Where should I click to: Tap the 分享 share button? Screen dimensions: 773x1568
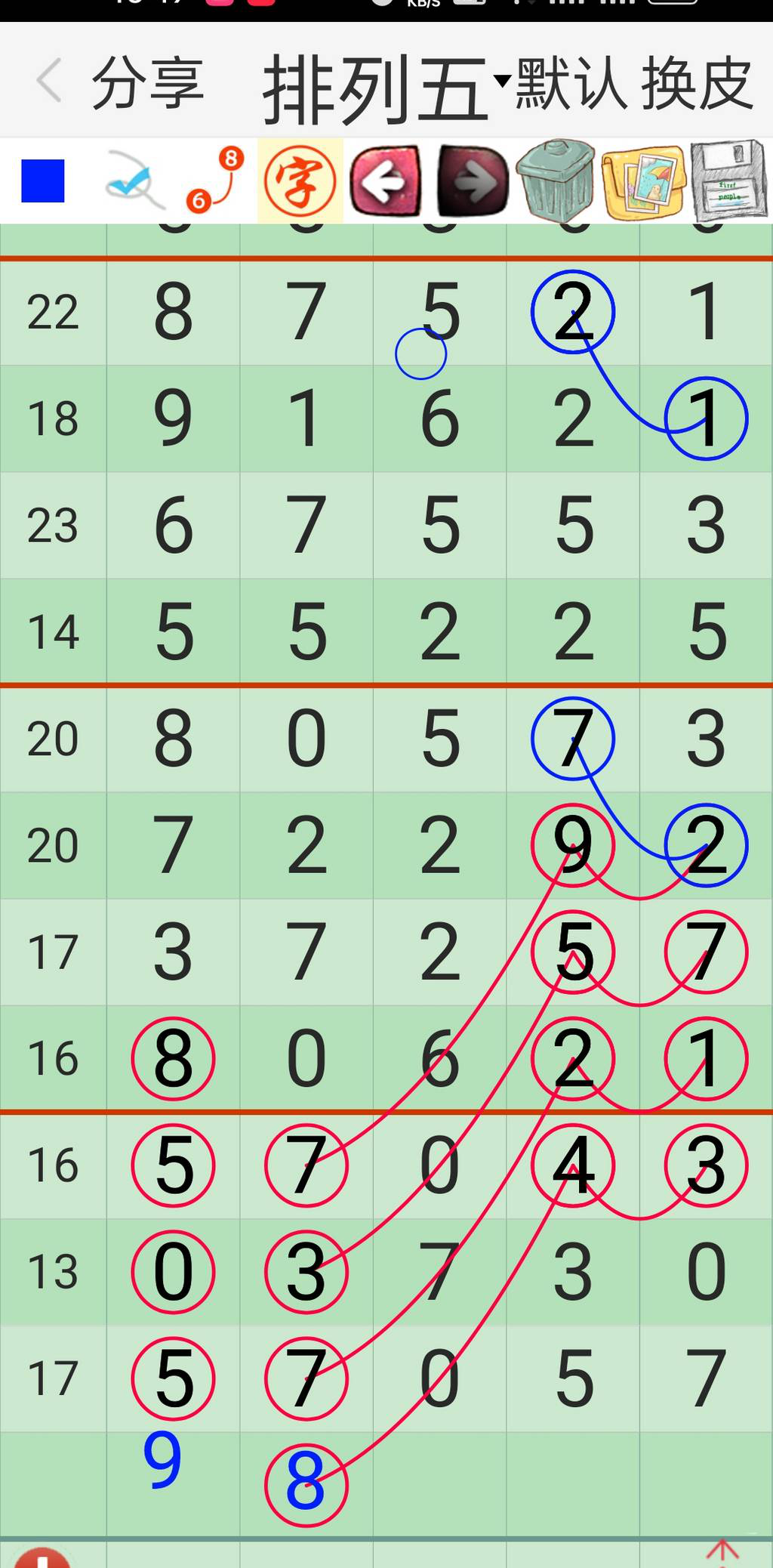pyautogui.click(x=148, y=82)
